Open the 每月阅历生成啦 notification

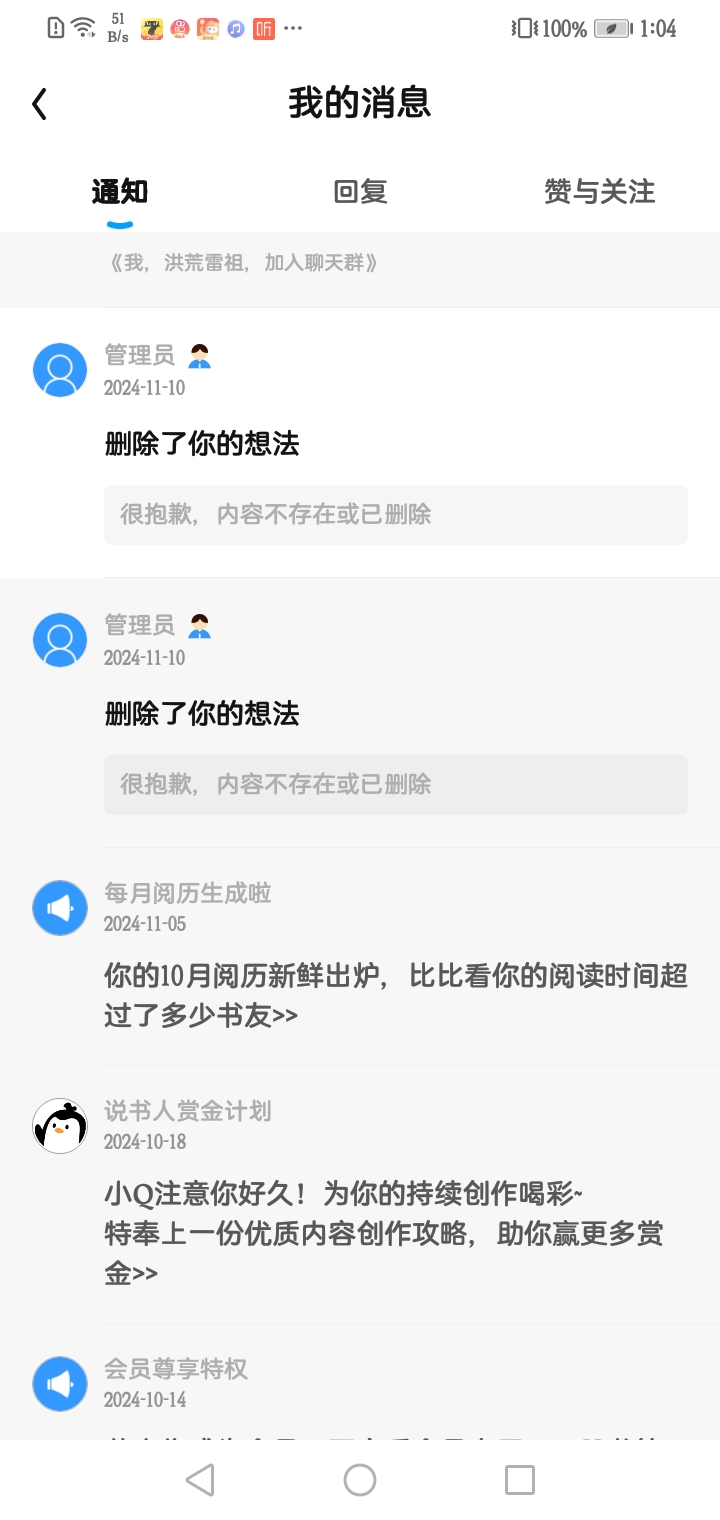coord(395,994)
